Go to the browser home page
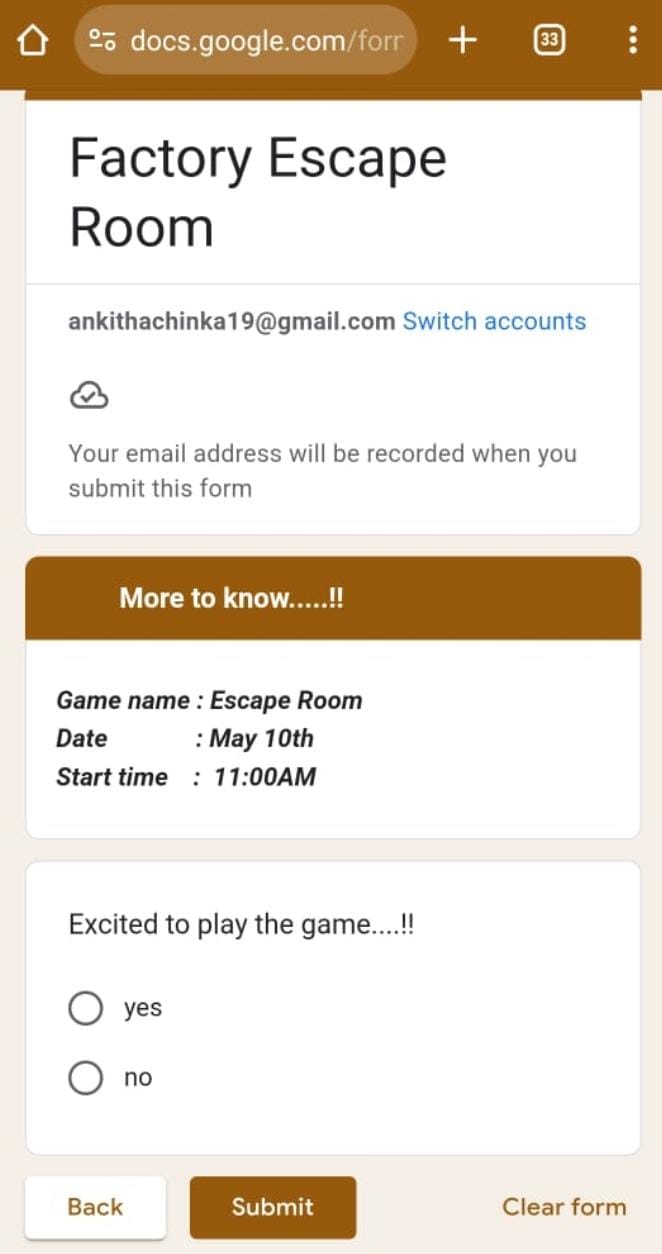Viewport: 662px width, 1254px height. click(x=33, y=40)
